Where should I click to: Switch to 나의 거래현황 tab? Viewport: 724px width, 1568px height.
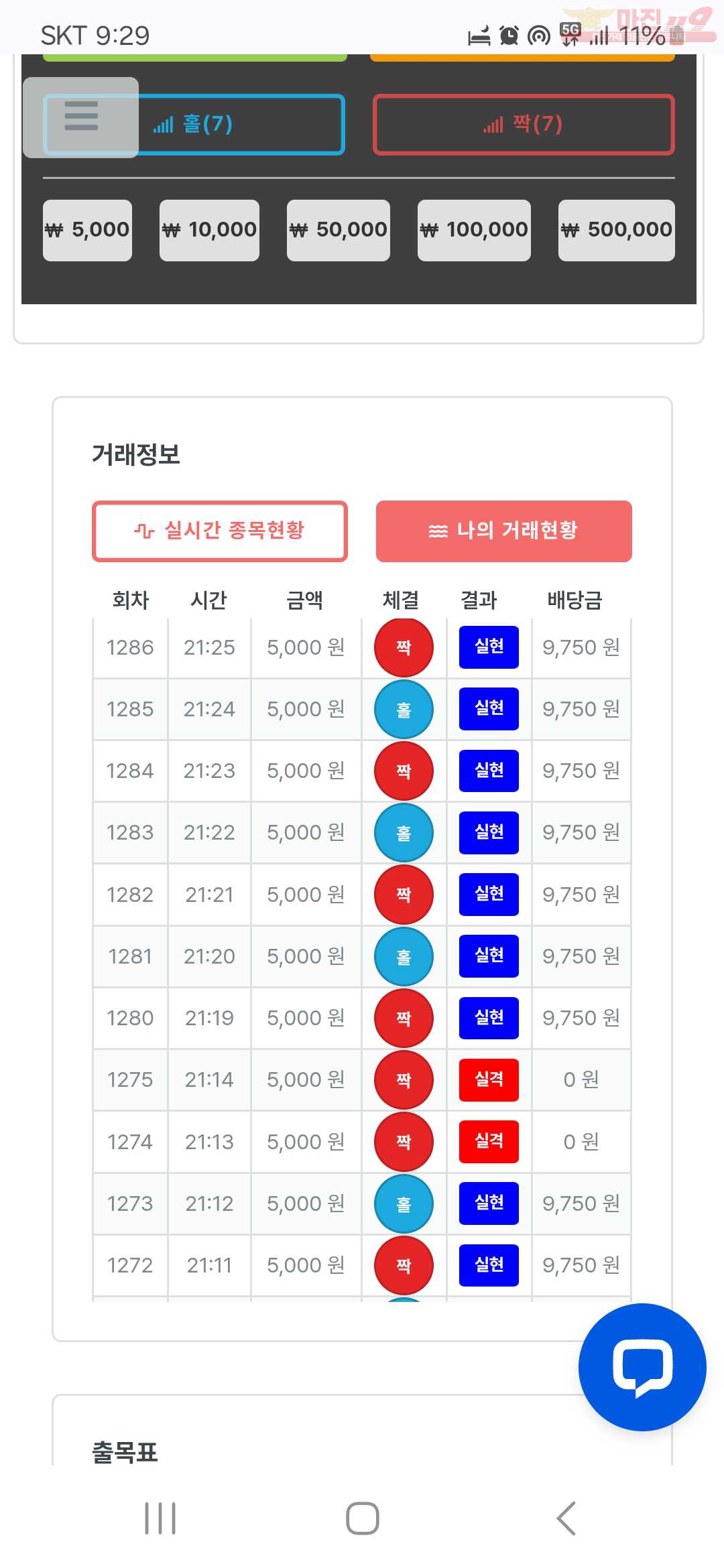(504, 531)
